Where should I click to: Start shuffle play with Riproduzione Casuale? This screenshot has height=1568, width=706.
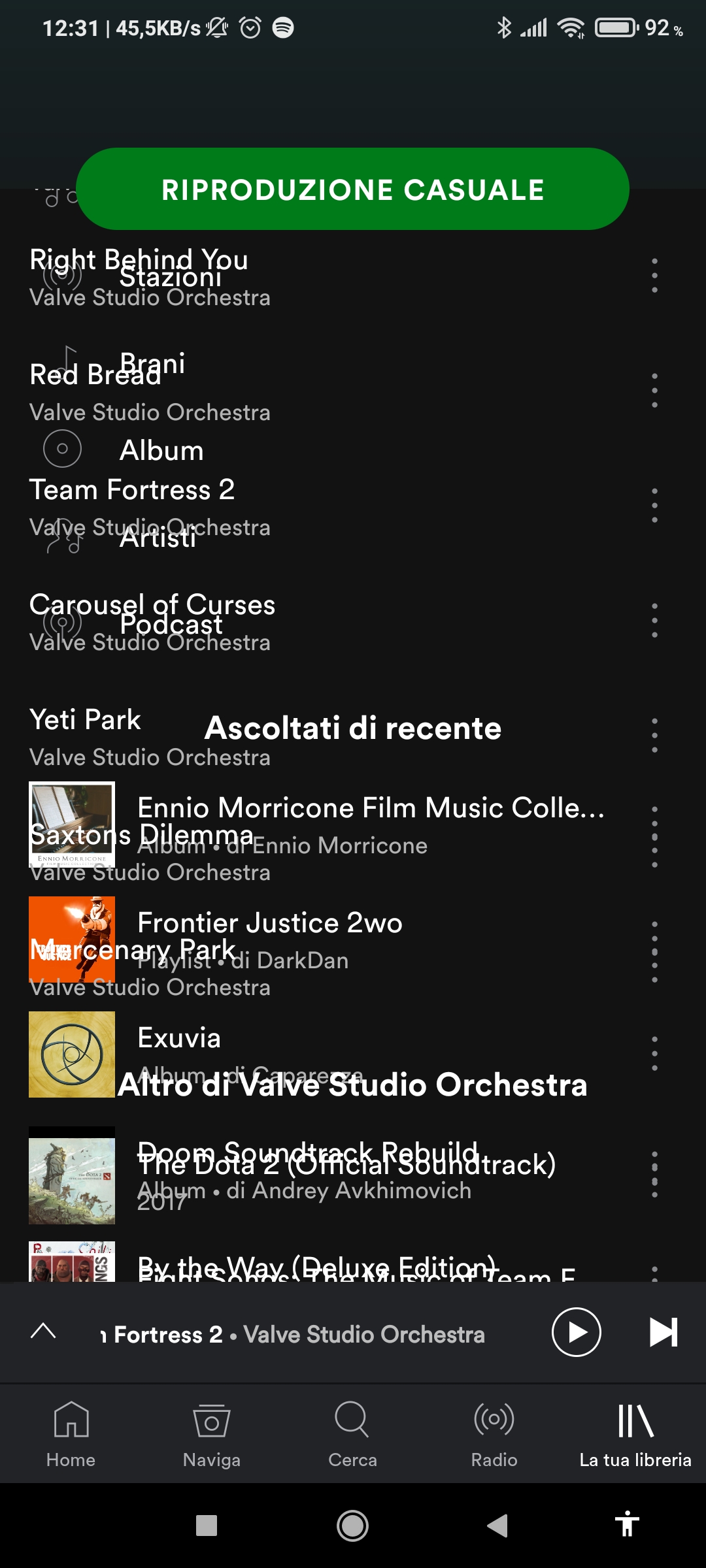(352, 189)
